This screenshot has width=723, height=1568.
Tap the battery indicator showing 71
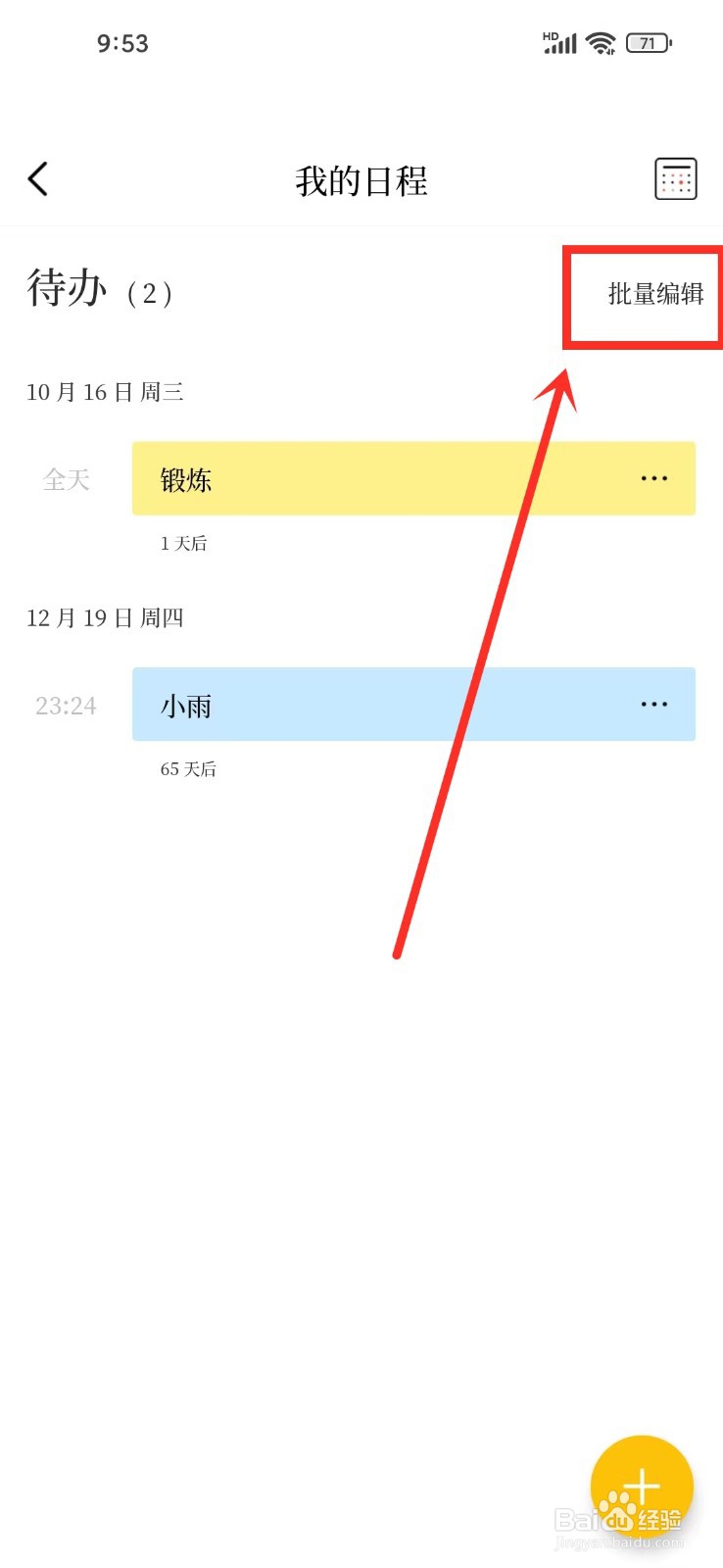tap(648, 43)
